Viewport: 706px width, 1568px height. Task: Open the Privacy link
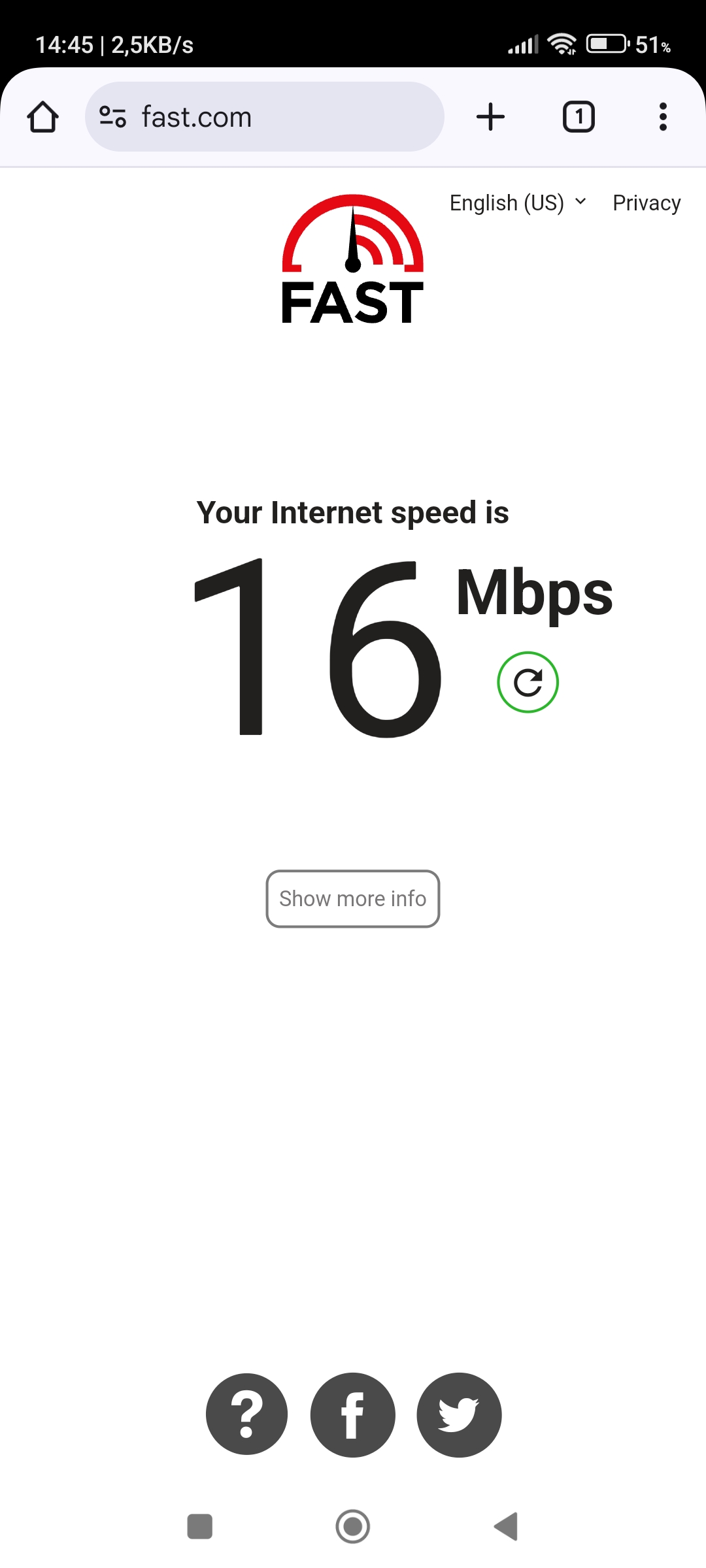[647, 203]
